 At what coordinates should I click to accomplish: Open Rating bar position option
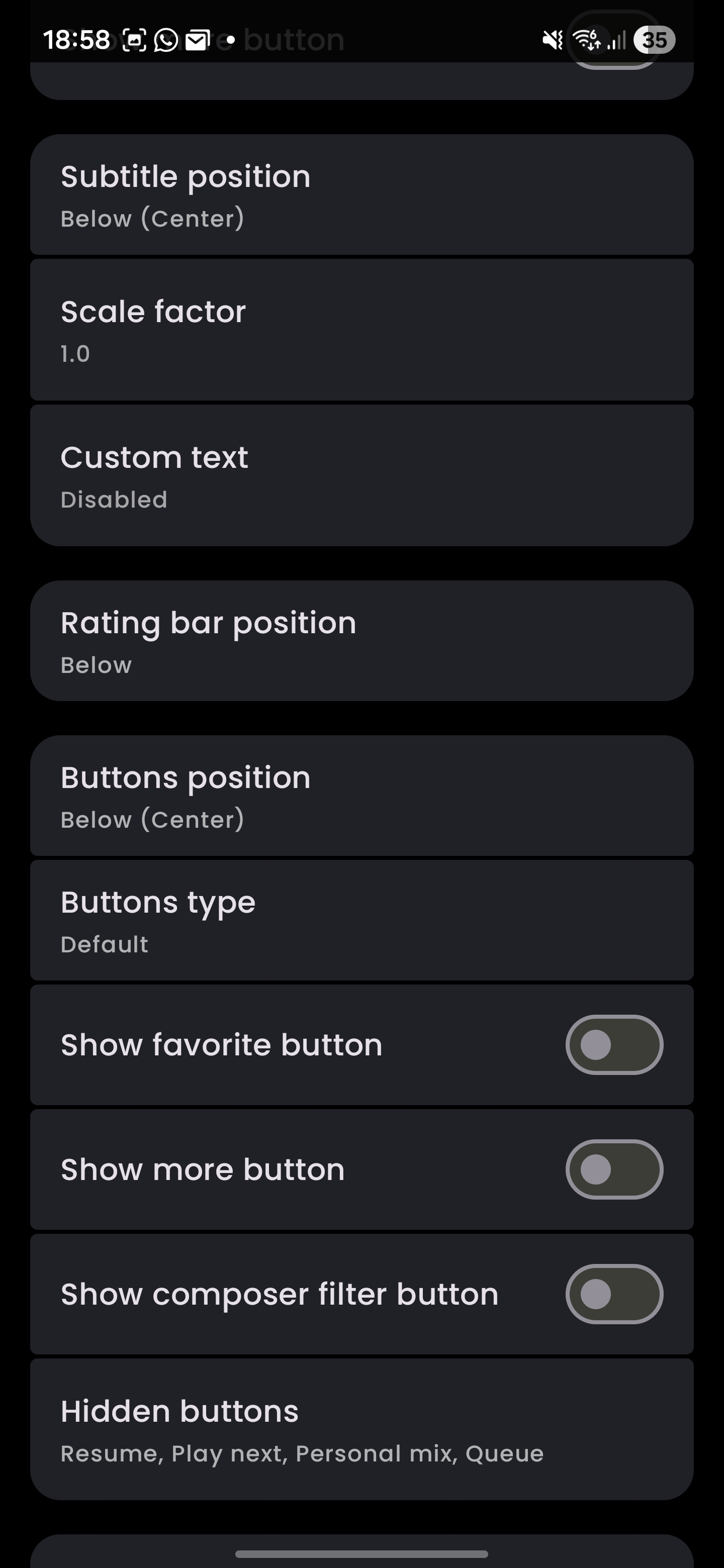tap(361, 642)
